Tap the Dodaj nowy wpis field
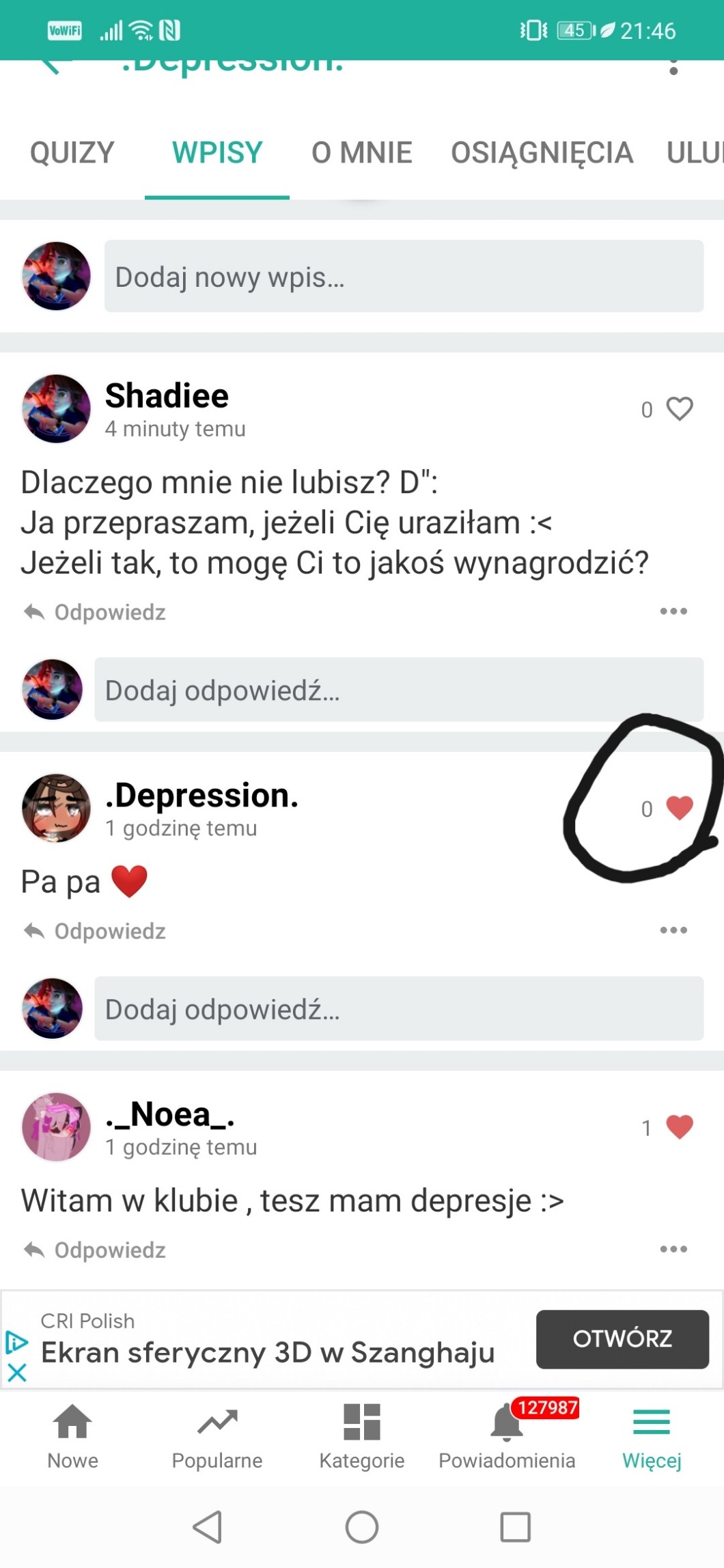The image size is (724, 1568). 403,277
